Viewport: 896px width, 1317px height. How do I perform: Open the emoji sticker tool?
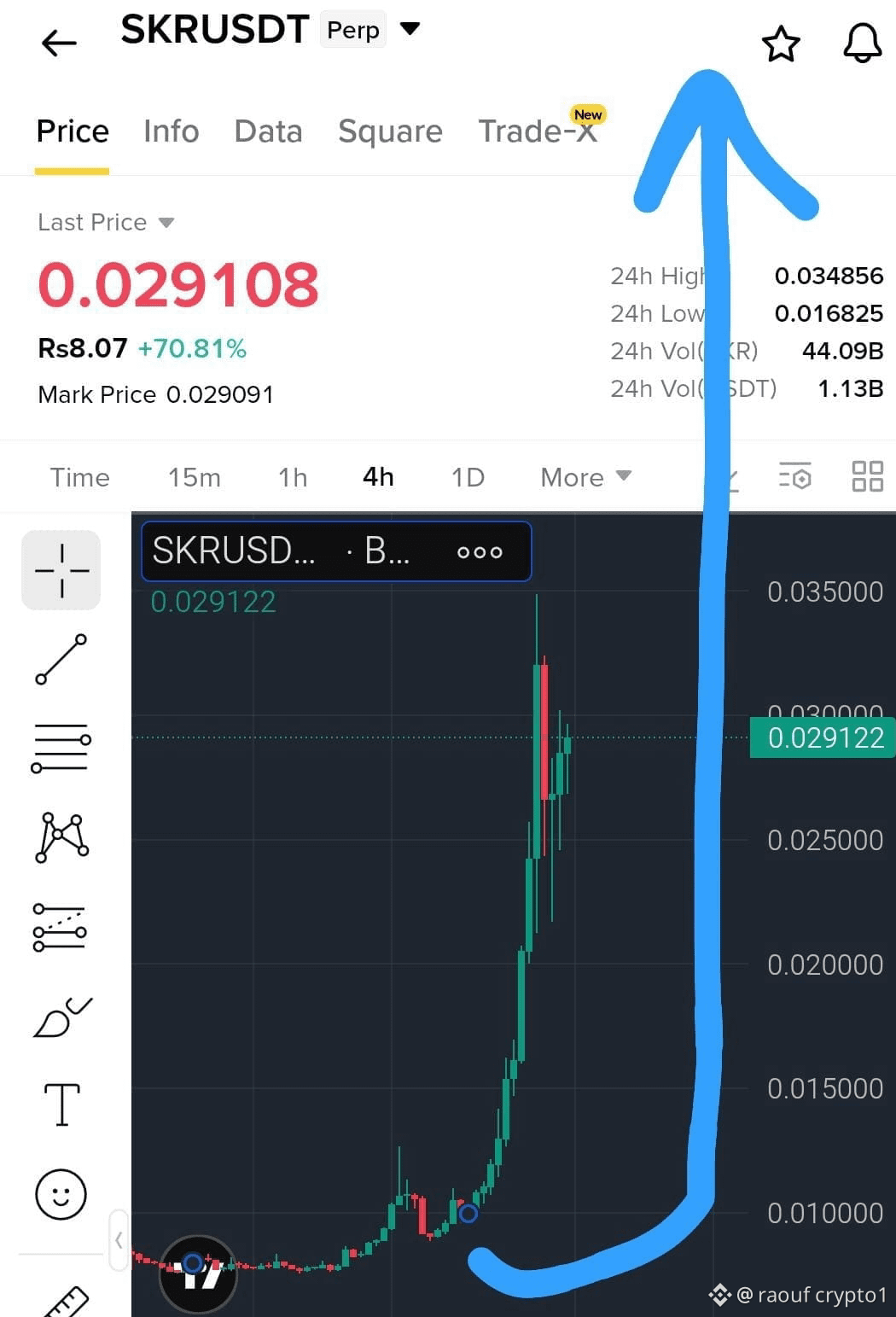pyautogui.click(x=61, y=1193)
